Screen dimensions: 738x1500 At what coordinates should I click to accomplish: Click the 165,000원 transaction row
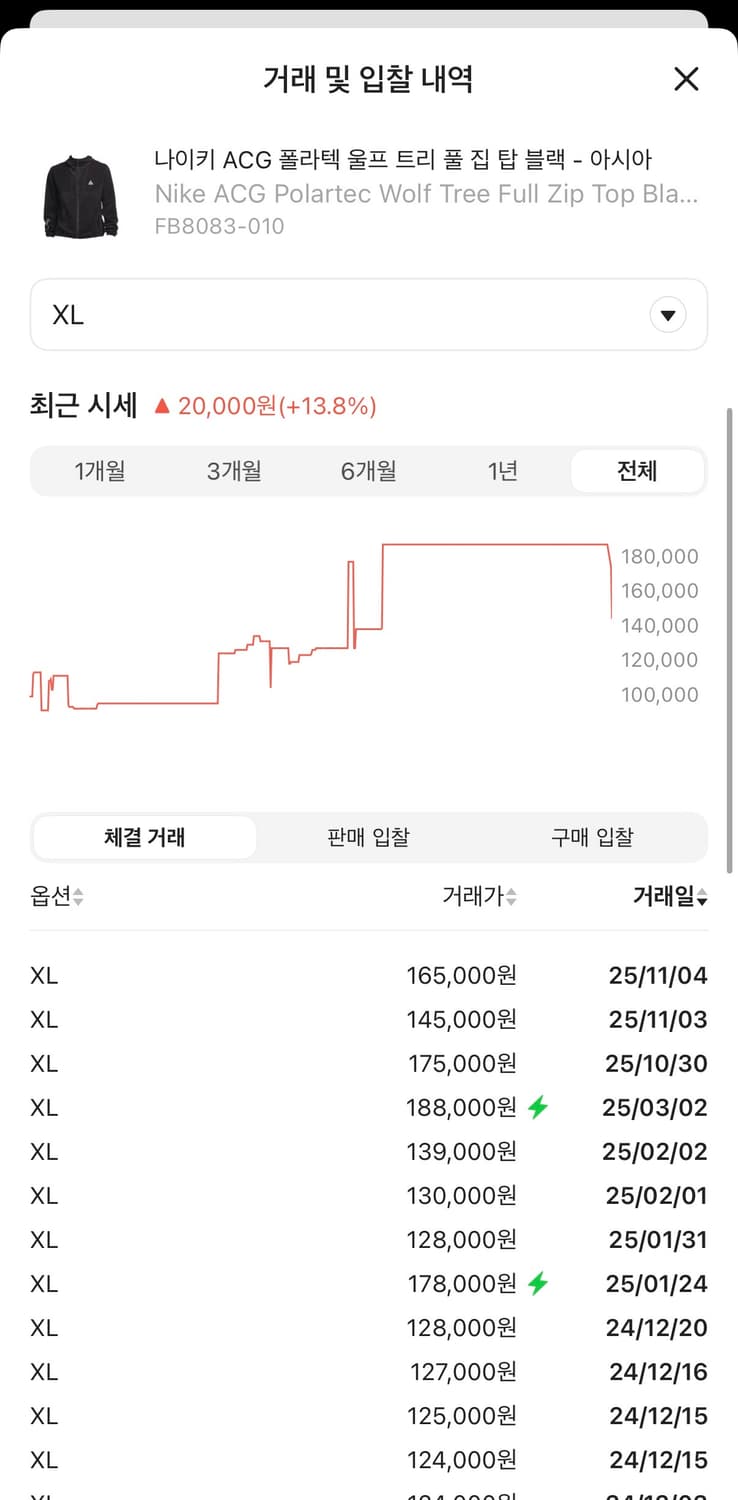[368, 975]
